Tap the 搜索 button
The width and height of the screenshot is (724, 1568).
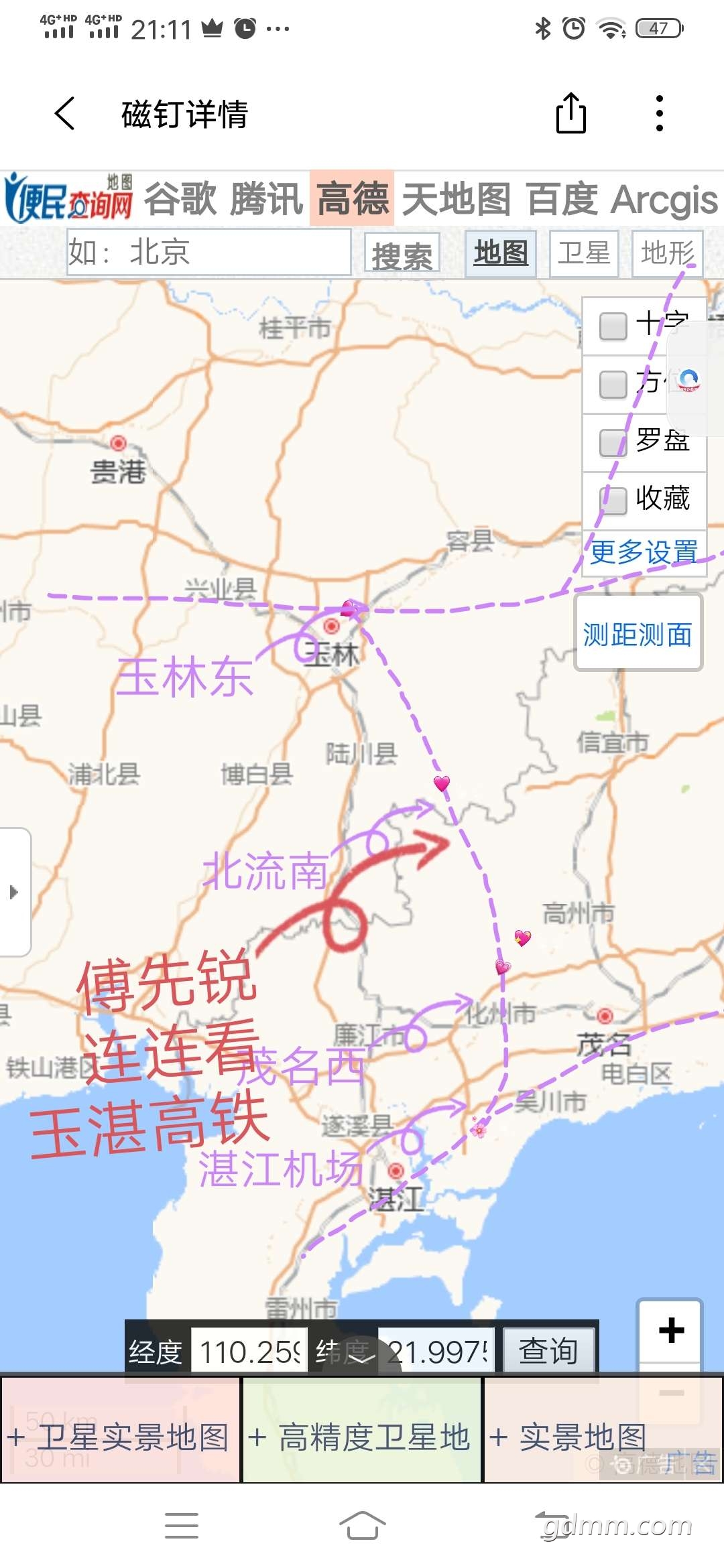(402, 254)
